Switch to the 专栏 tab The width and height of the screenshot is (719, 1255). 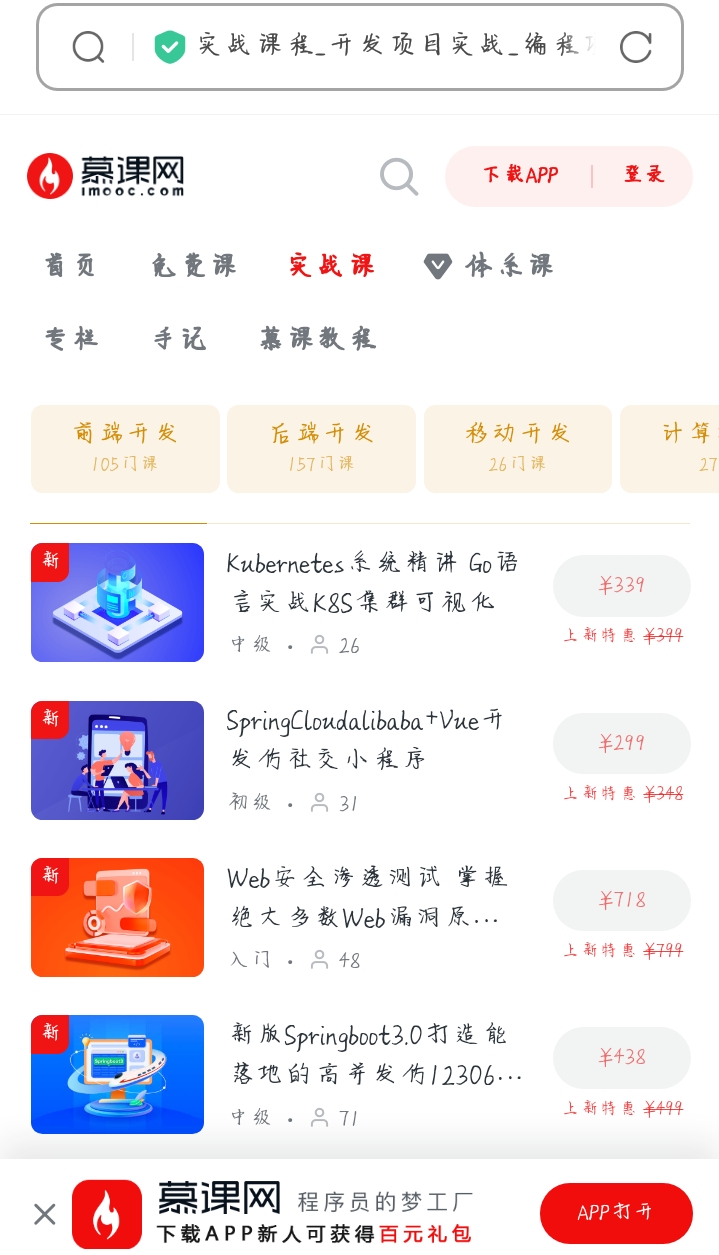(x=71, y=338)
